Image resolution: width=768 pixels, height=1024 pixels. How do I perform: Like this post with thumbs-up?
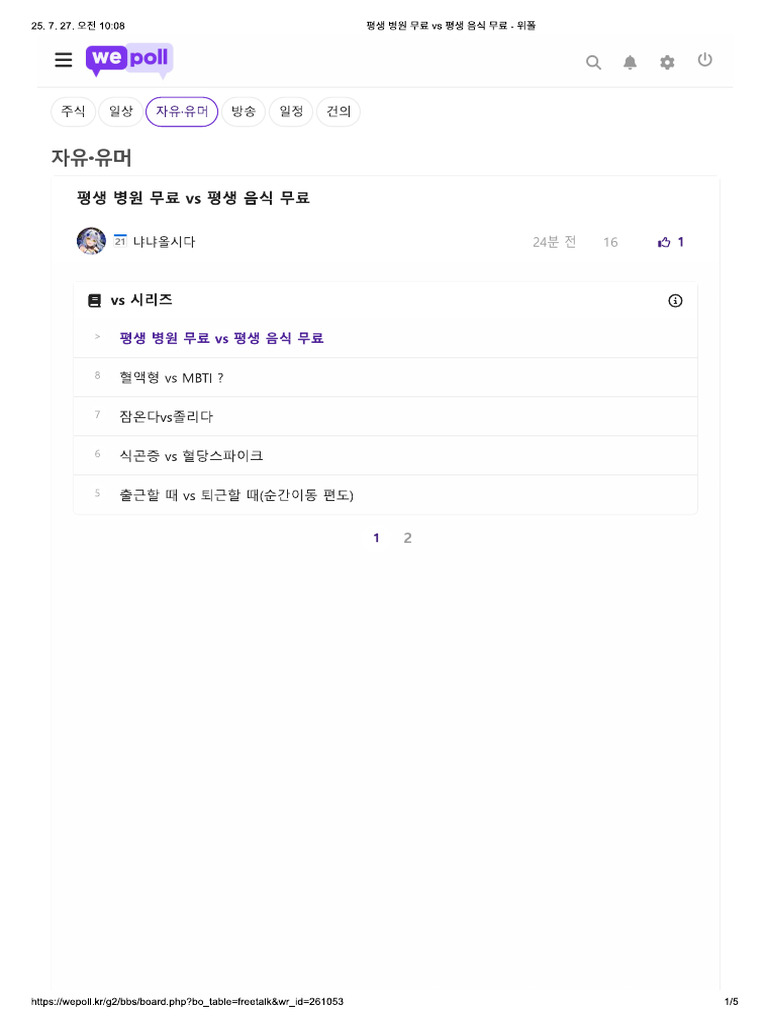coord(671,242)
